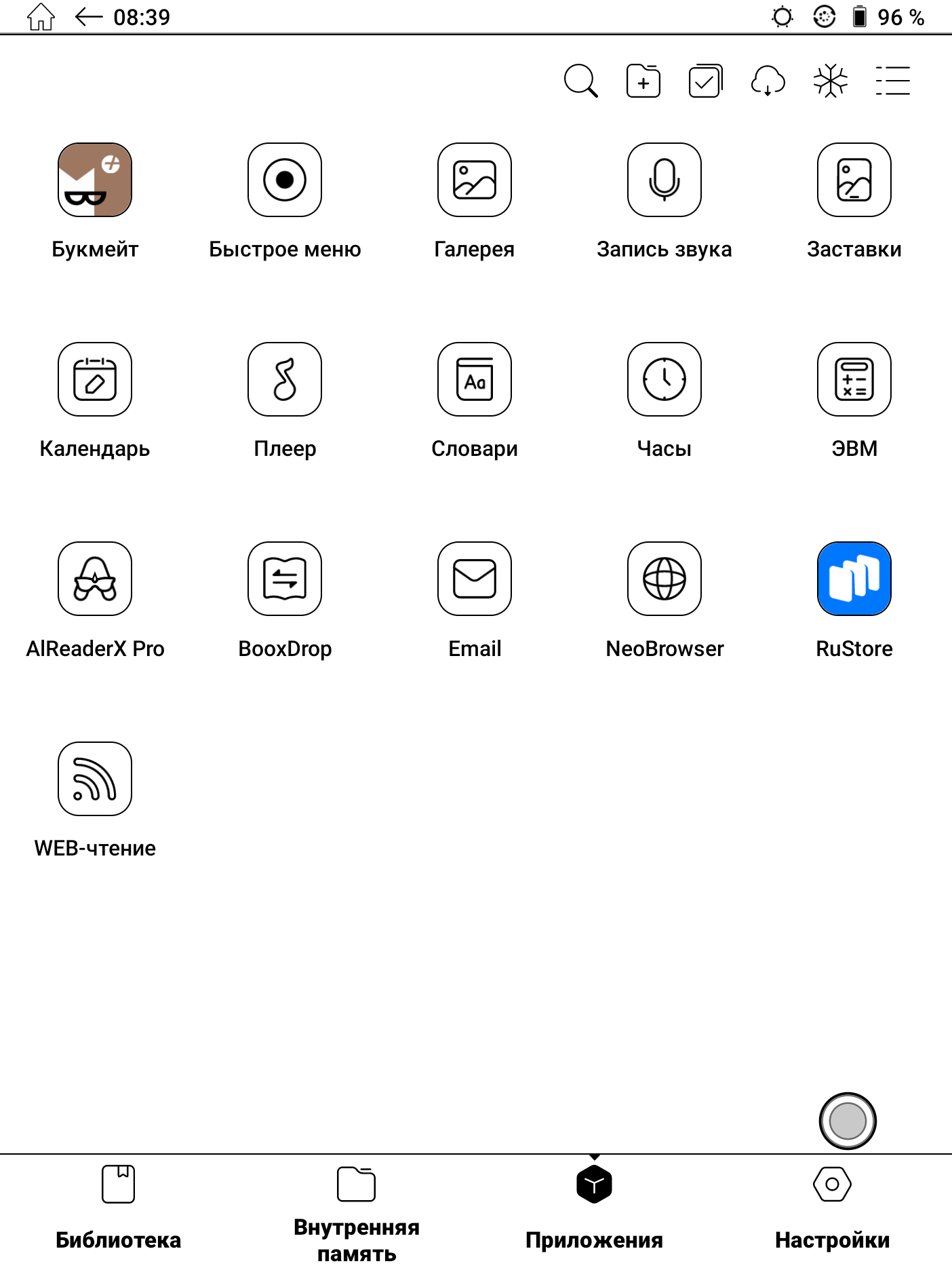Launch AlReaderX Pro
Viewport: 952px width, 1270px height.
pyautogui.click(x=95, y=579)
